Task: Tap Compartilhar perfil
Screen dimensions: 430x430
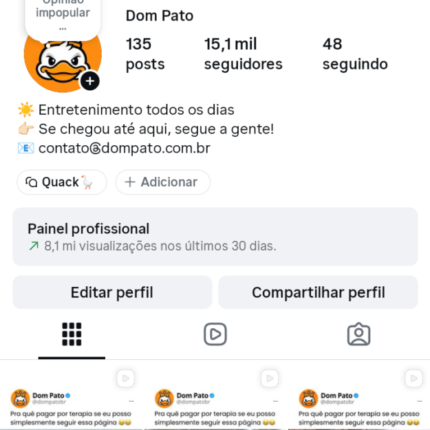Action: coord(318,292)
